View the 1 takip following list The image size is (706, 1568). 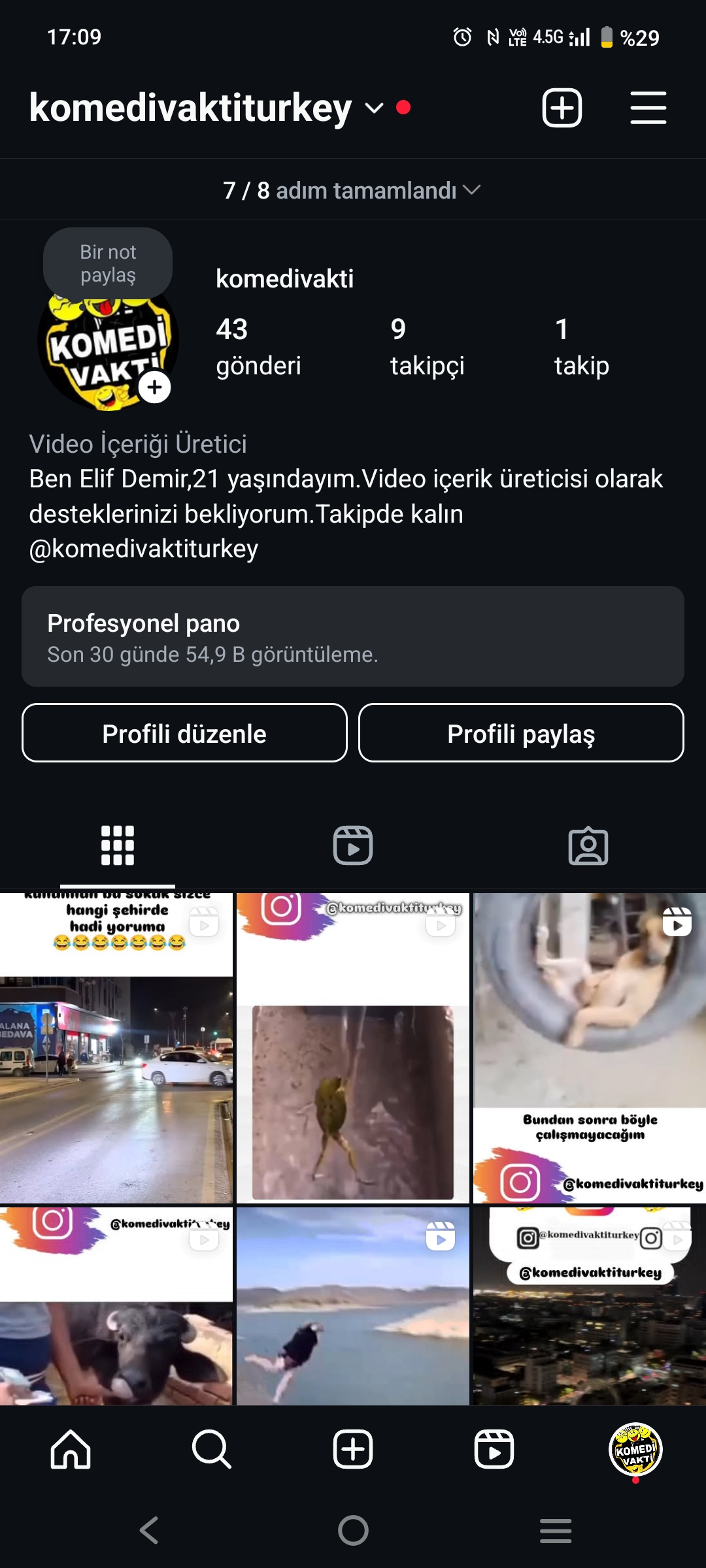(581, 347)
